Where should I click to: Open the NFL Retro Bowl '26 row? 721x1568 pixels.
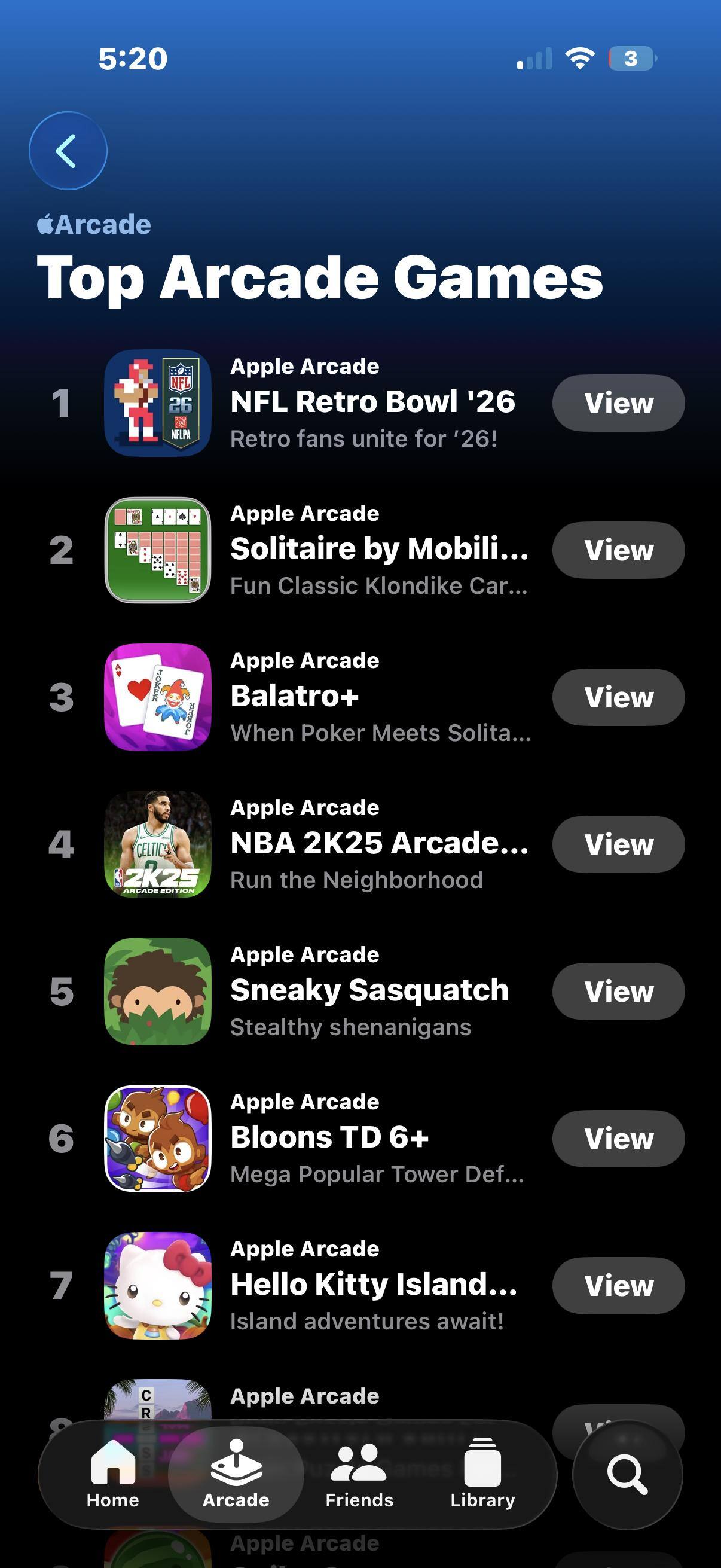pyautogui.click(x=372, y=402)
